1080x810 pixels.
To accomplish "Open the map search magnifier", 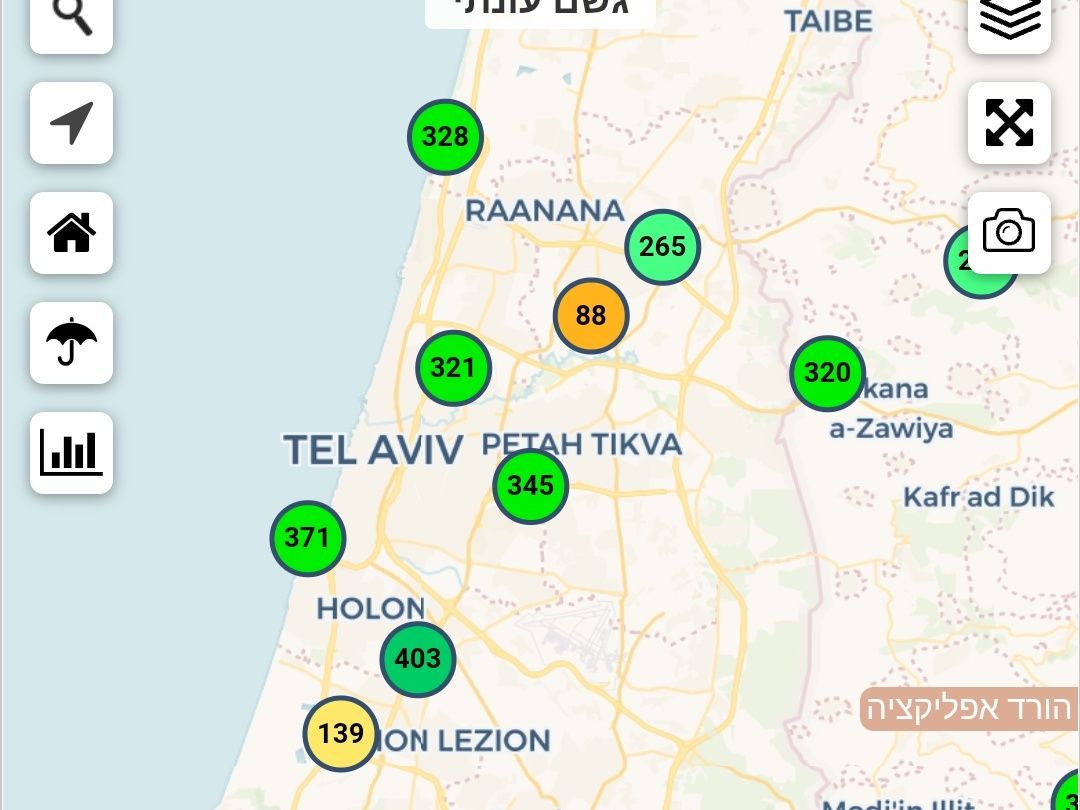I will [x=71, y=20].
